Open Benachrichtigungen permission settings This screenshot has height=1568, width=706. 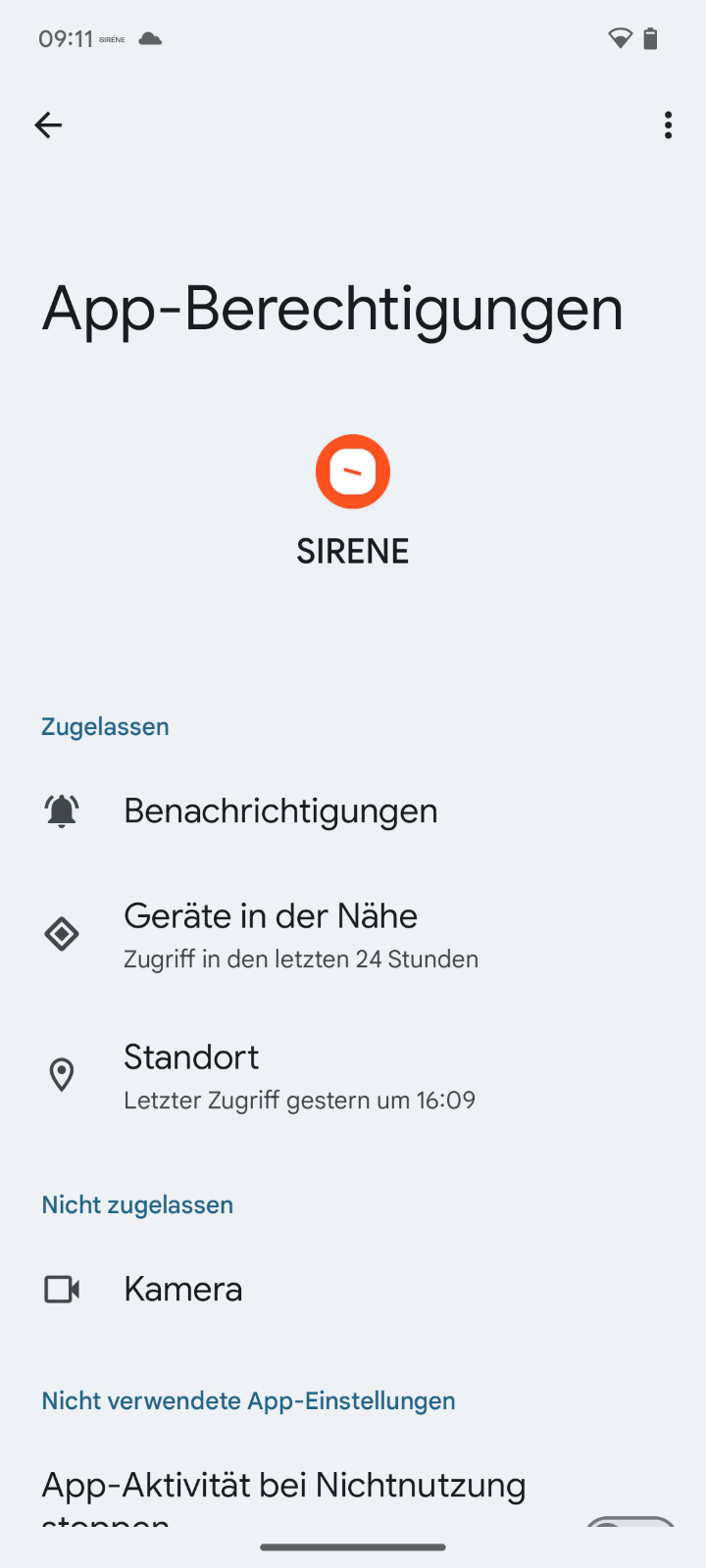280,811
